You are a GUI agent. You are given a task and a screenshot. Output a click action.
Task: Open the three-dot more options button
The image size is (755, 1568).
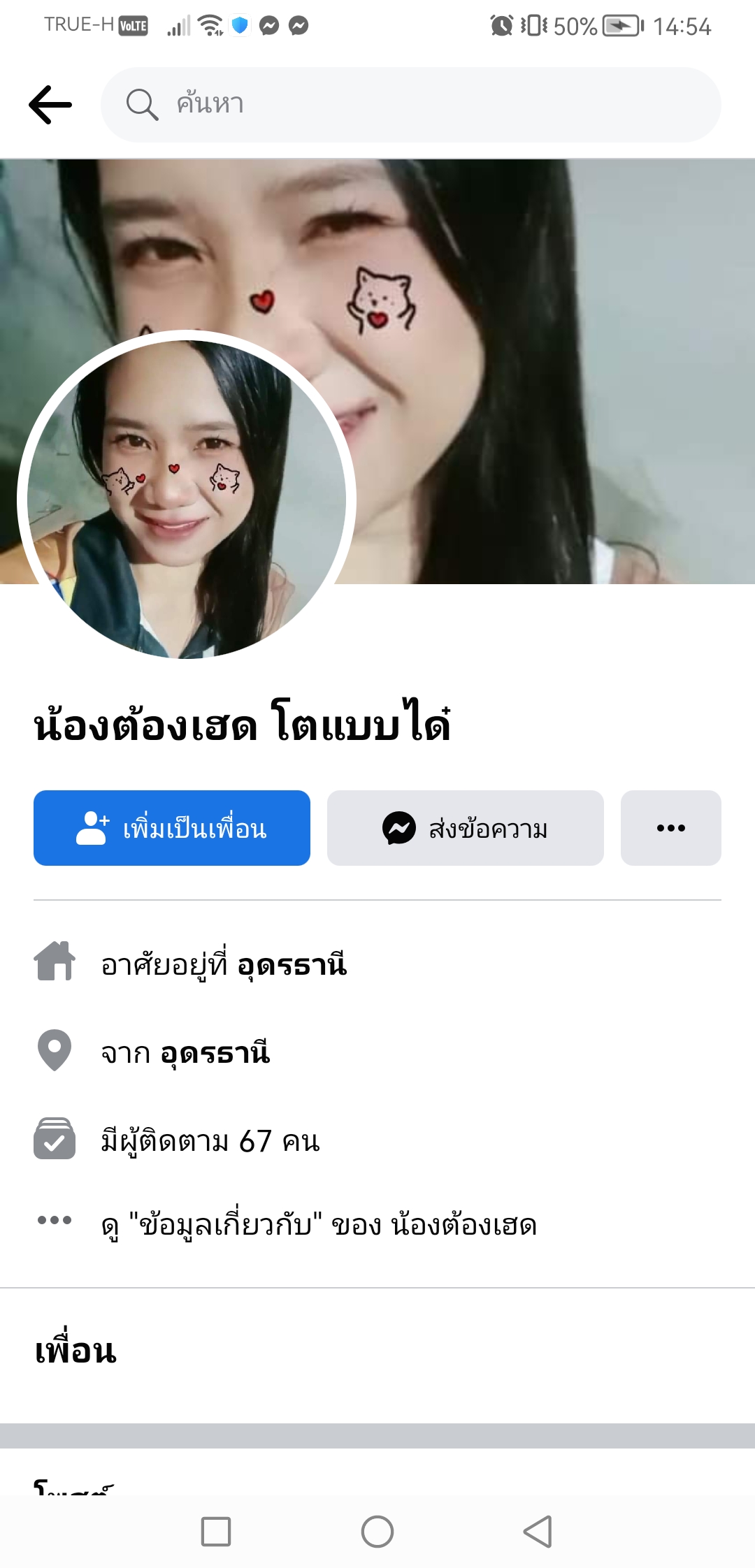[x=671, y=828]
